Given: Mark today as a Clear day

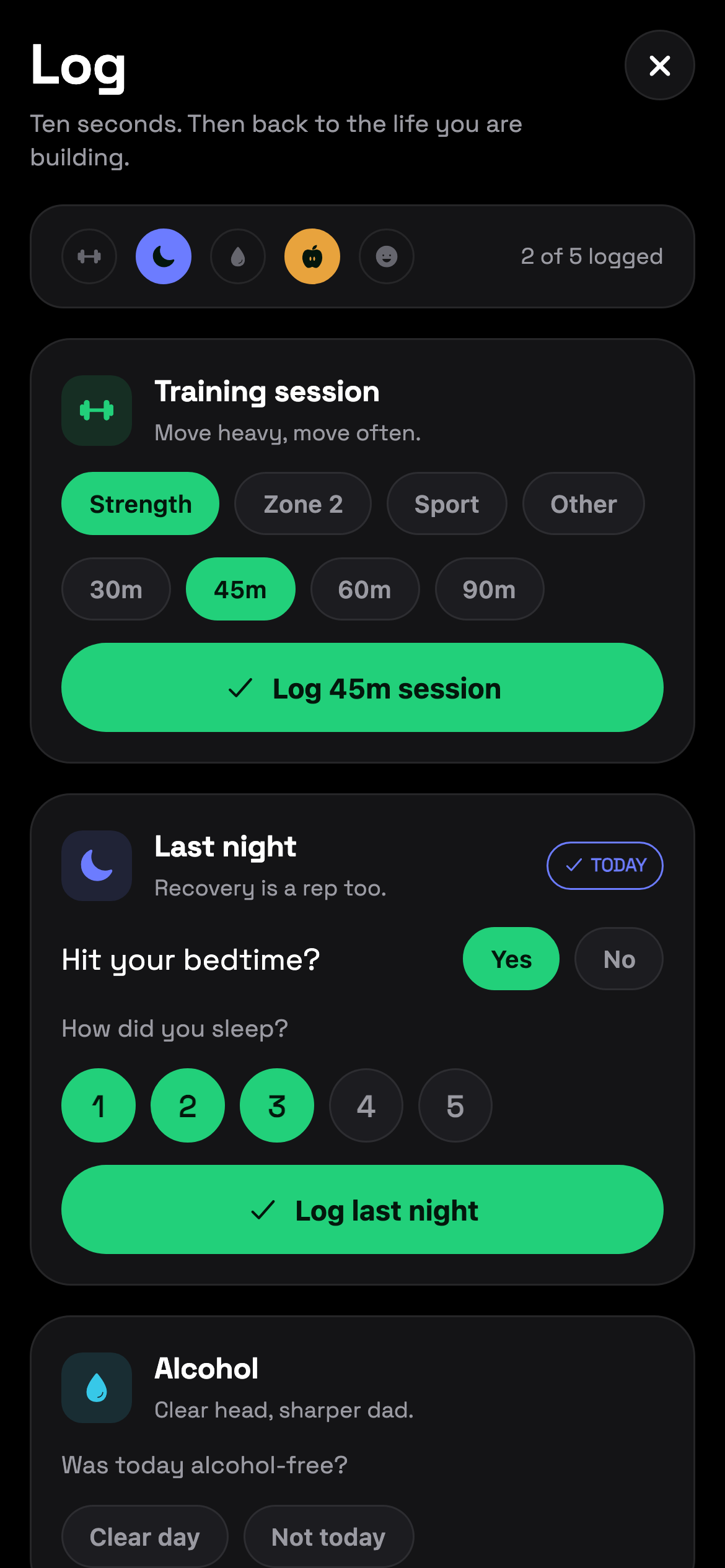Looking at the screenshot, I should tap(145, 1536).
